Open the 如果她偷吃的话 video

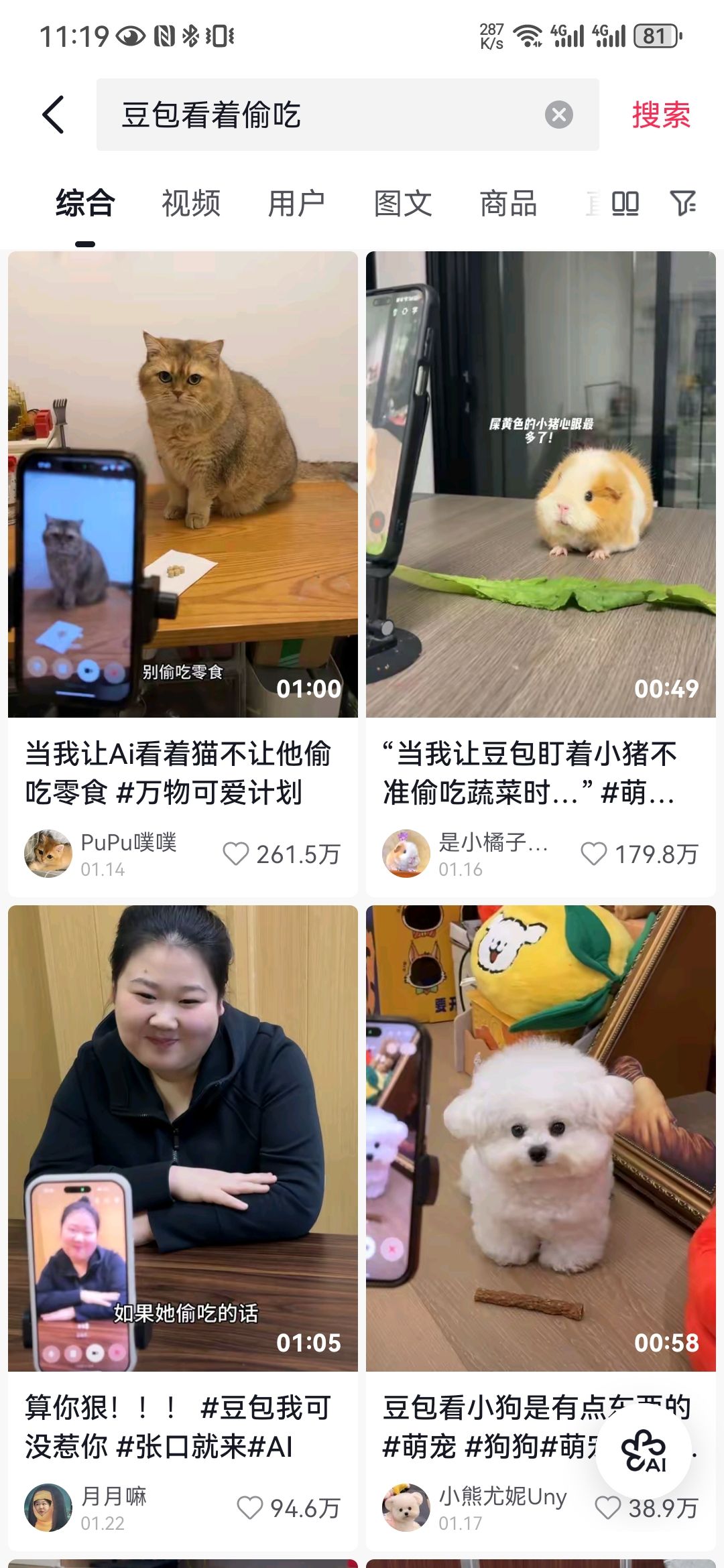click(183, 1138)
